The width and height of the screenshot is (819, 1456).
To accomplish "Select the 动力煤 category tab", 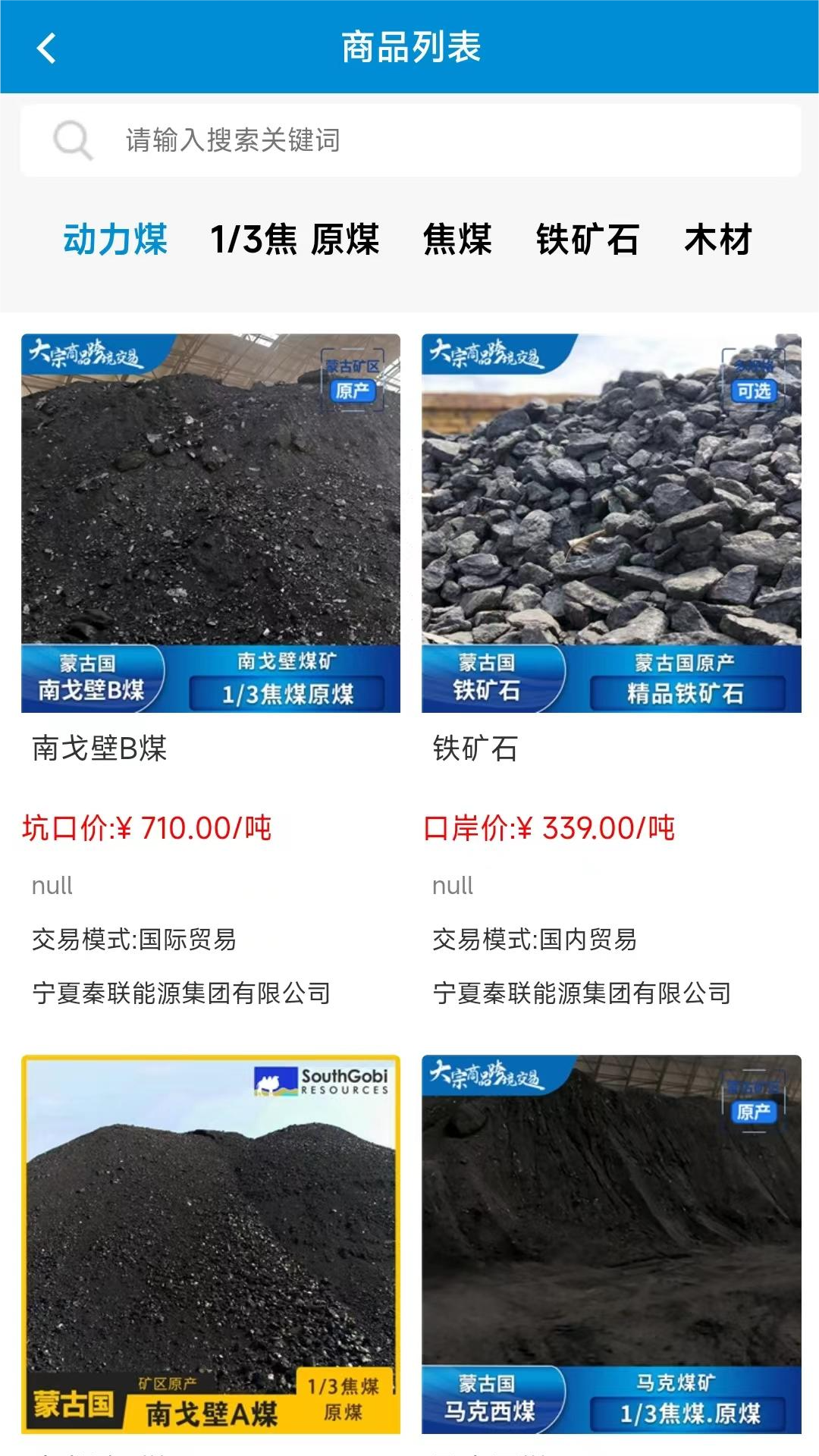I will coord(115,240).
